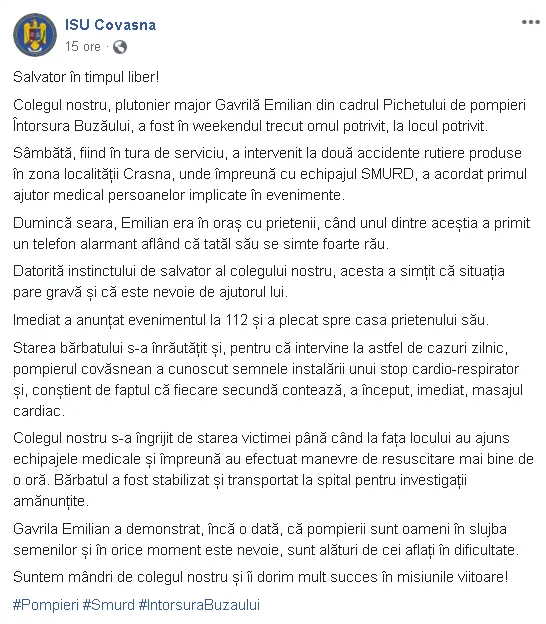Open the ISU Covasna page name
This screenshot has width=546, height=624.
click(x=110, y=25)
